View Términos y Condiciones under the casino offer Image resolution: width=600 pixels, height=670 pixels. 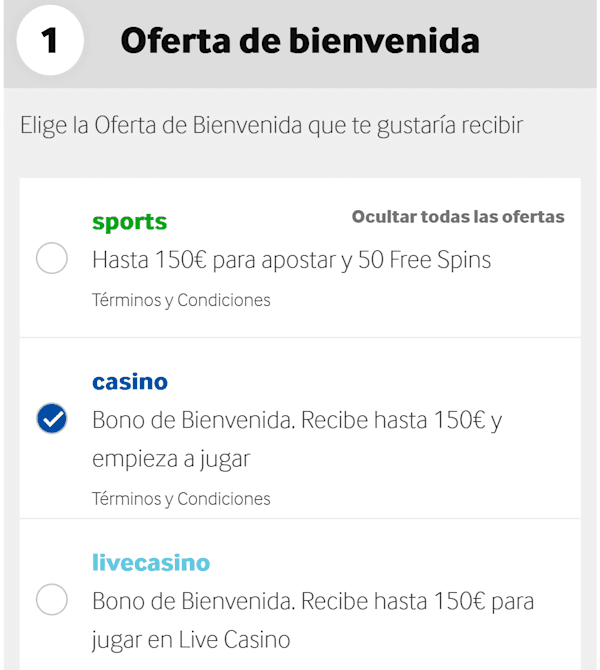181,499
